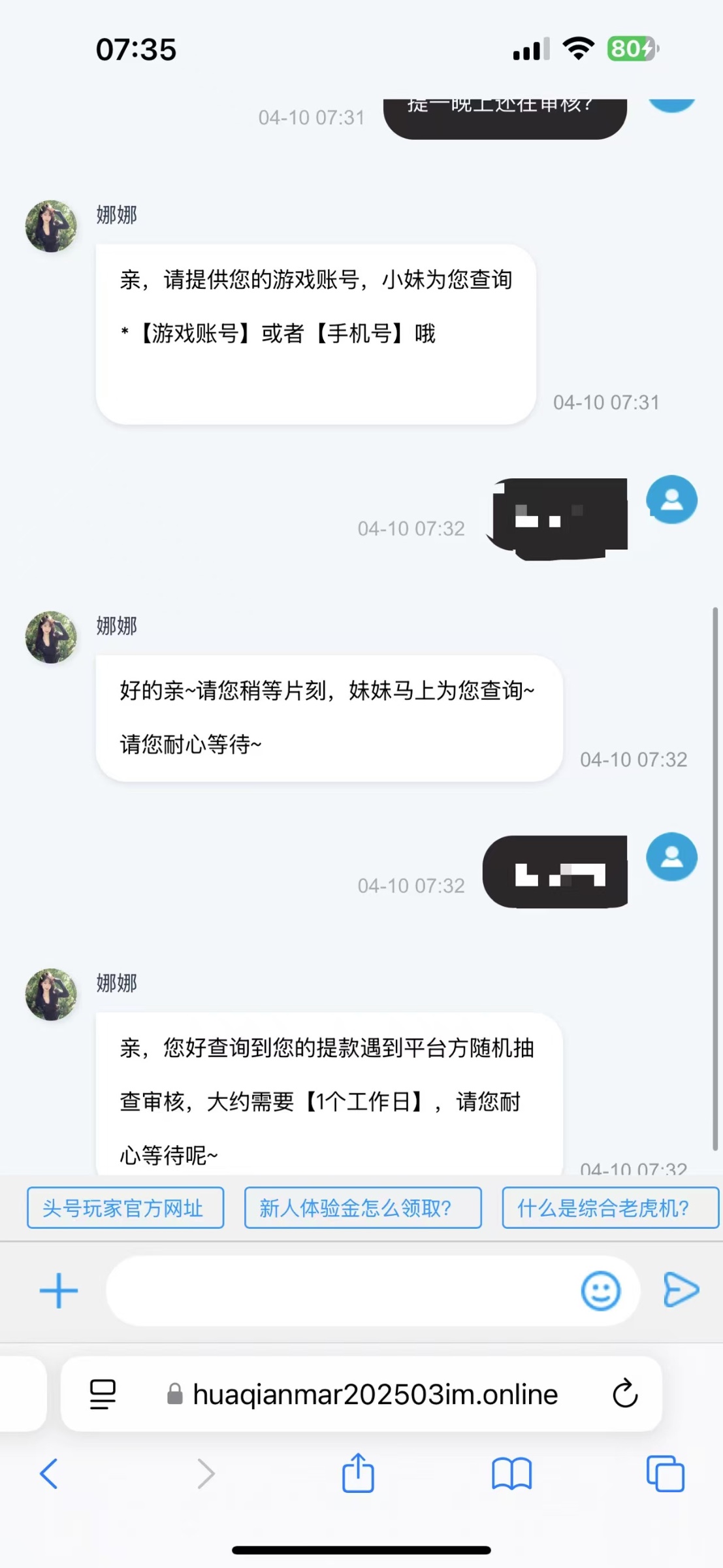The height and width of the screenshot is (1568, 723).
Task: Tap the huaqianmar202503im.online address bar
Action: [375, 1394]
